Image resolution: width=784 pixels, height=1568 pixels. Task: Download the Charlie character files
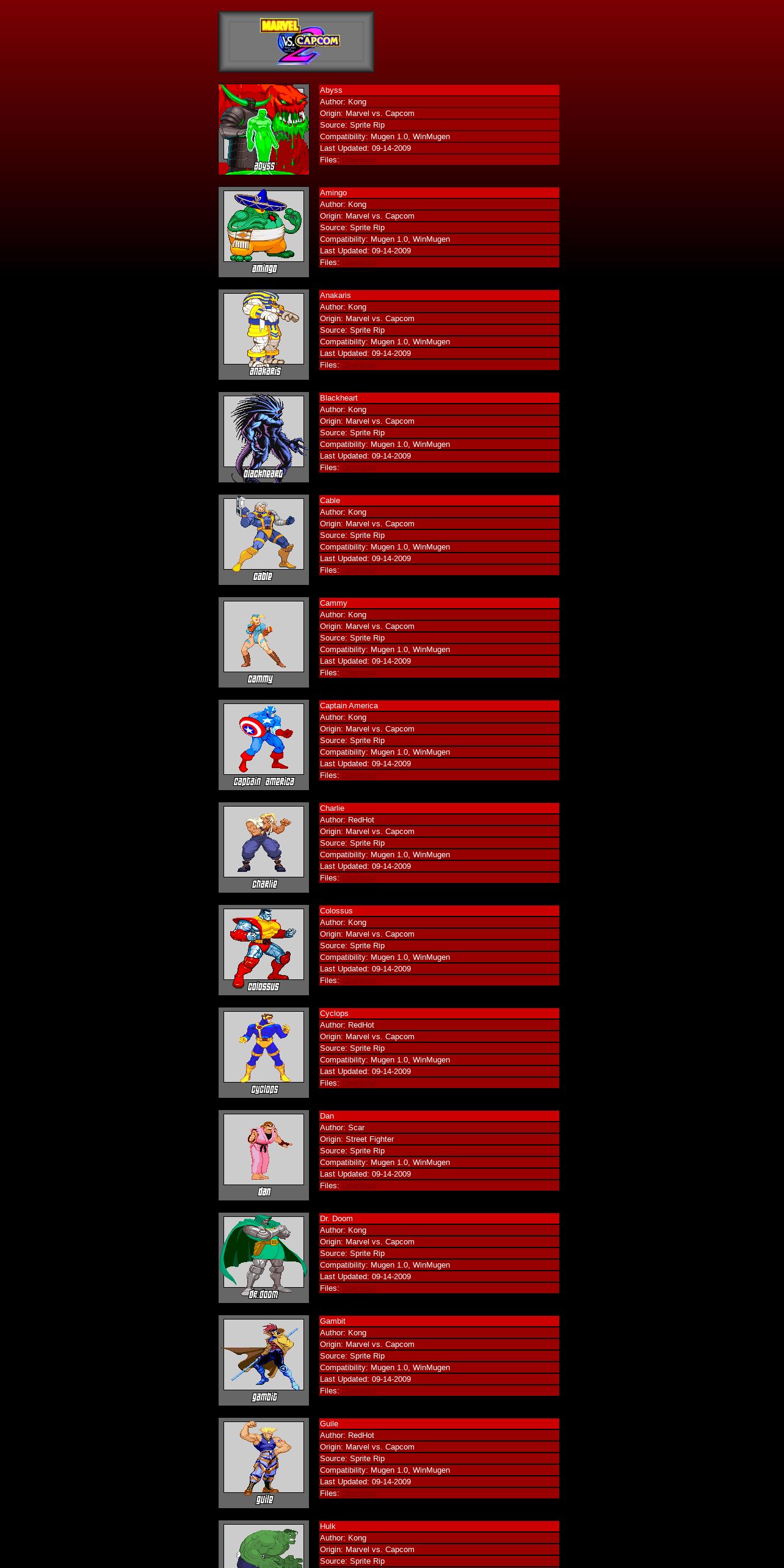(x=358, y=878)
